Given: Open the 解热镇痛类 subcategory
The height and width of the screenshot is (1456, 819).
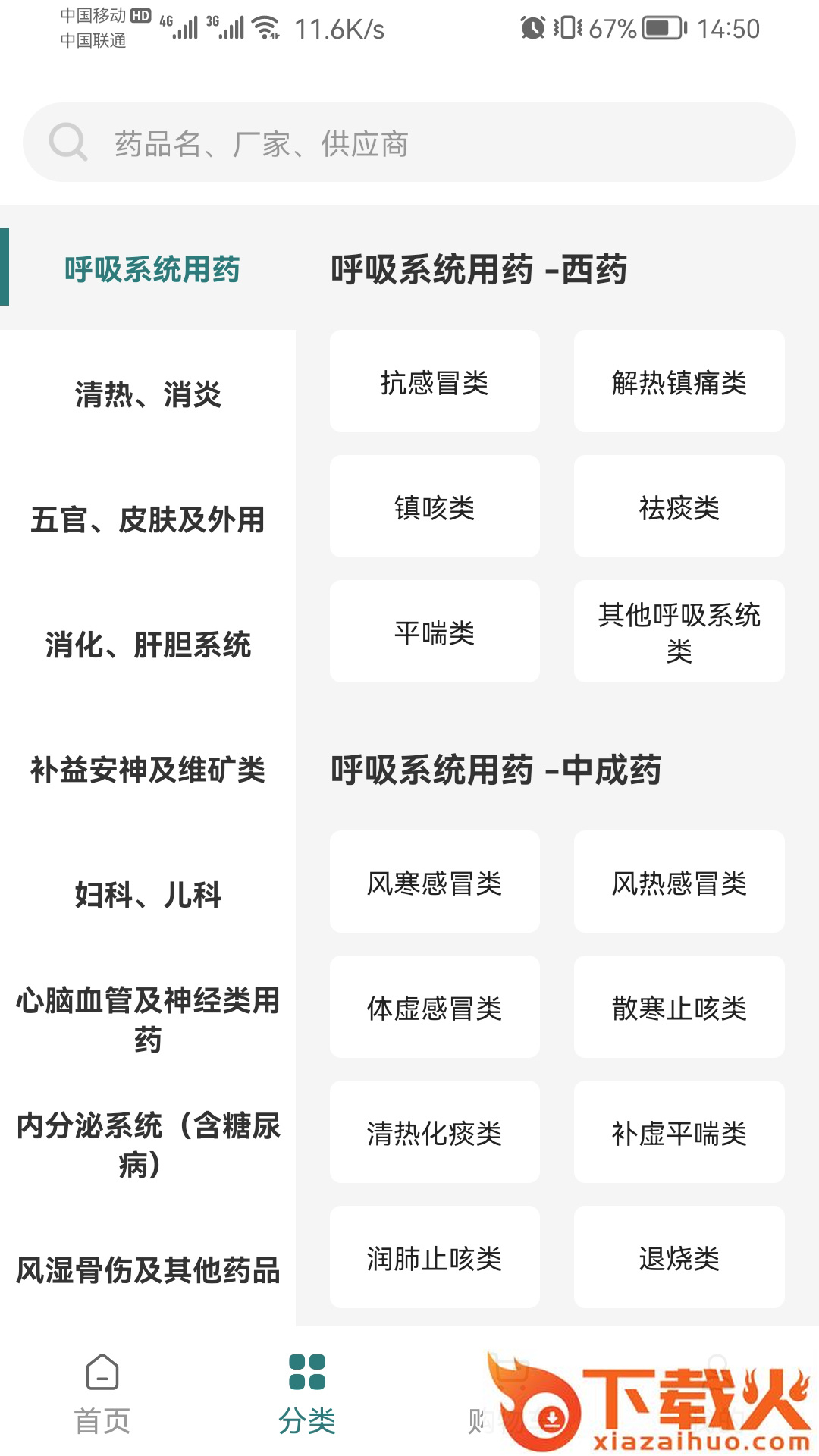Looking at the screenshot, I should pyautogui.click(x=679, y=381).
